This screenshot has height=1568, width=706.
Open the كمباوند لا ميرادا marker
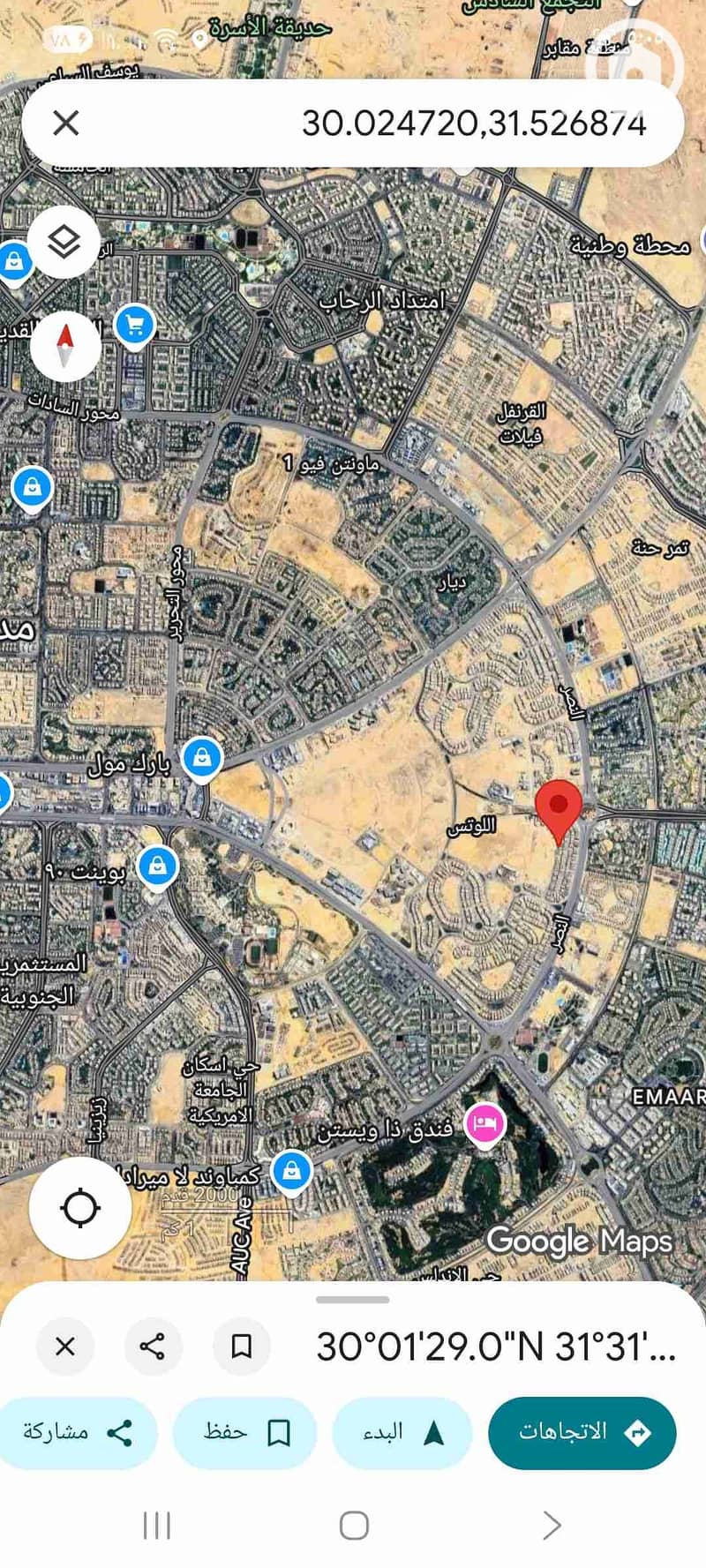pyautogui.click(x=291, y=1172)
